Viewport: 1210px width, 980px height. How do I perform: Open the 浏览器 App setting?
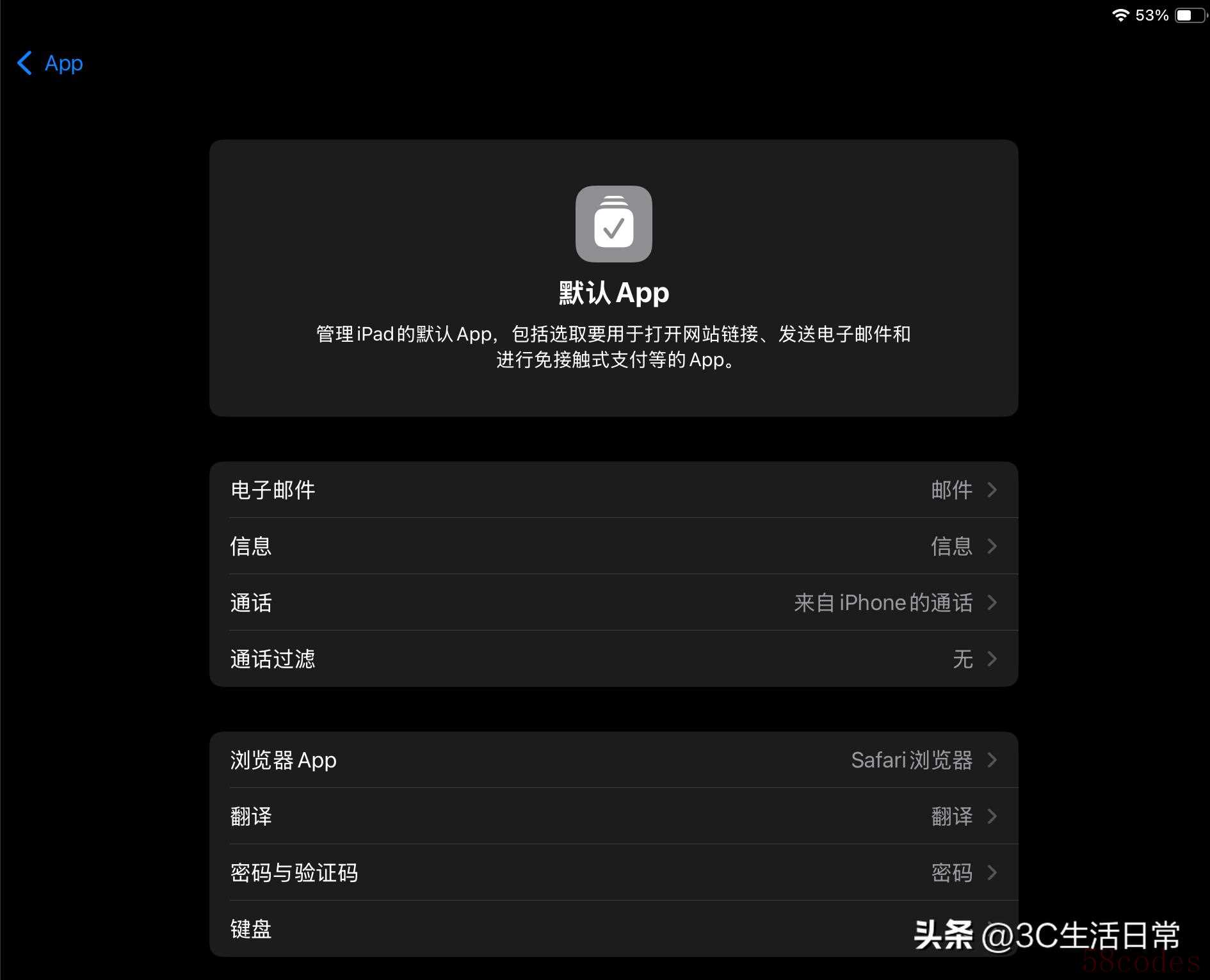click(613, 760)
